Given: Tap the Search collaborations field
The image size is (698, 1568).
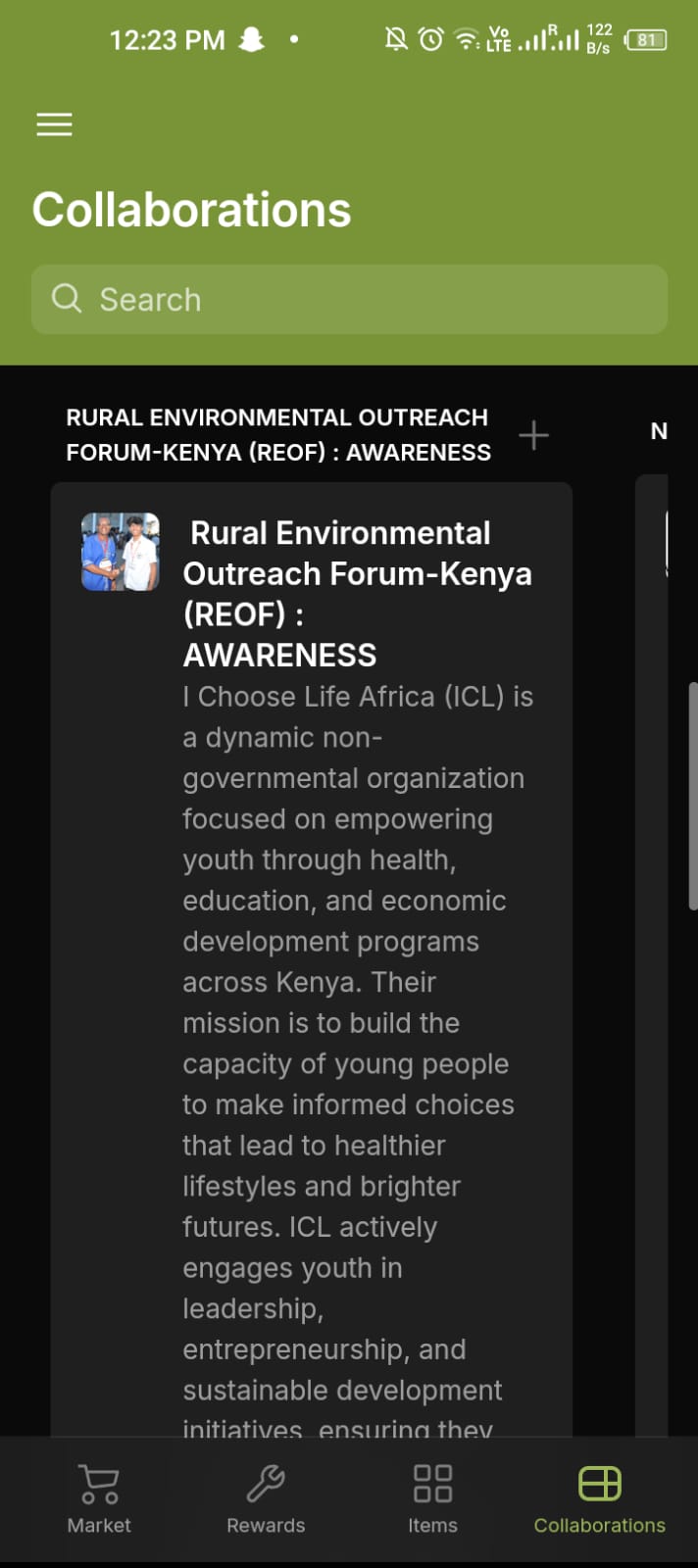Looking at the screenshot, I should coord(349,299).
